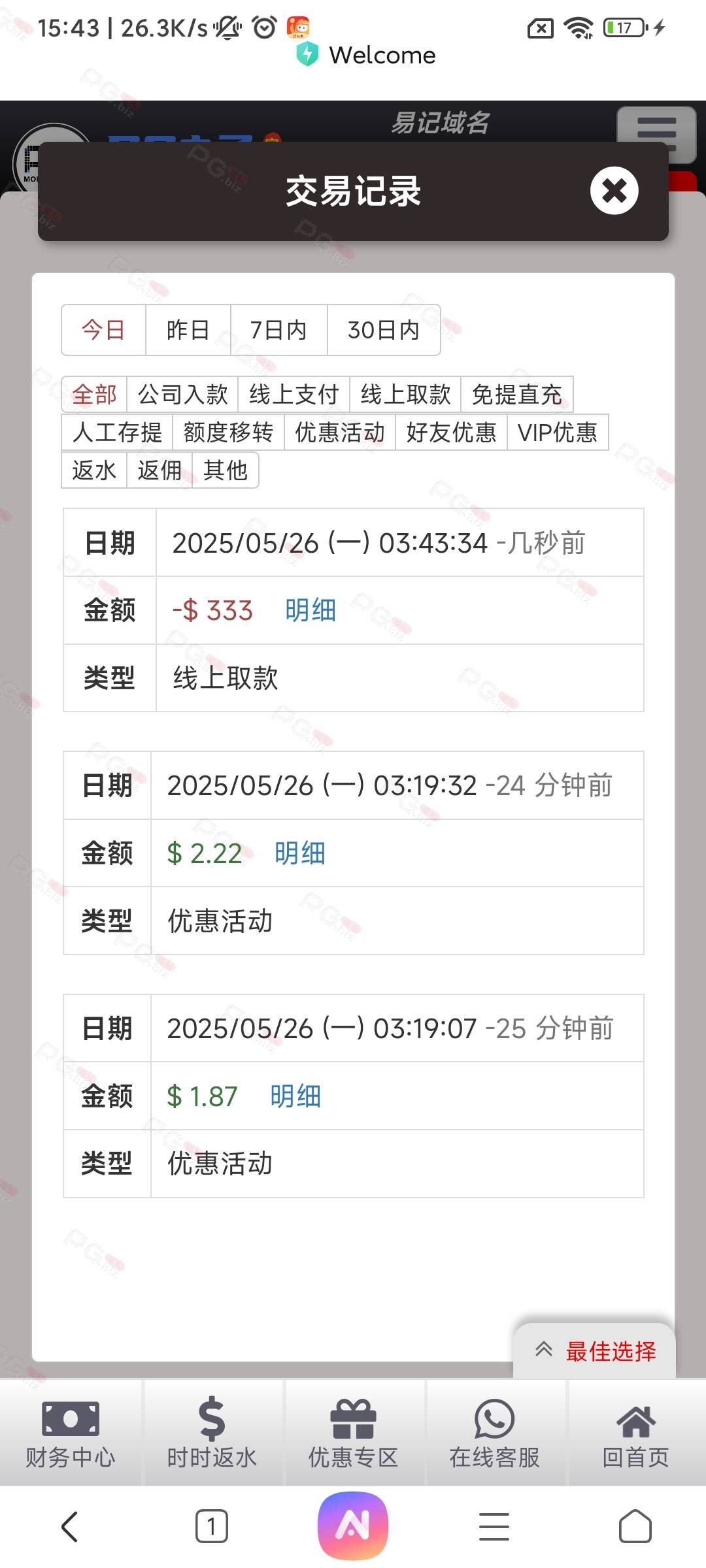Expand the 最佳选择 panel

[x=595, y=1351]
